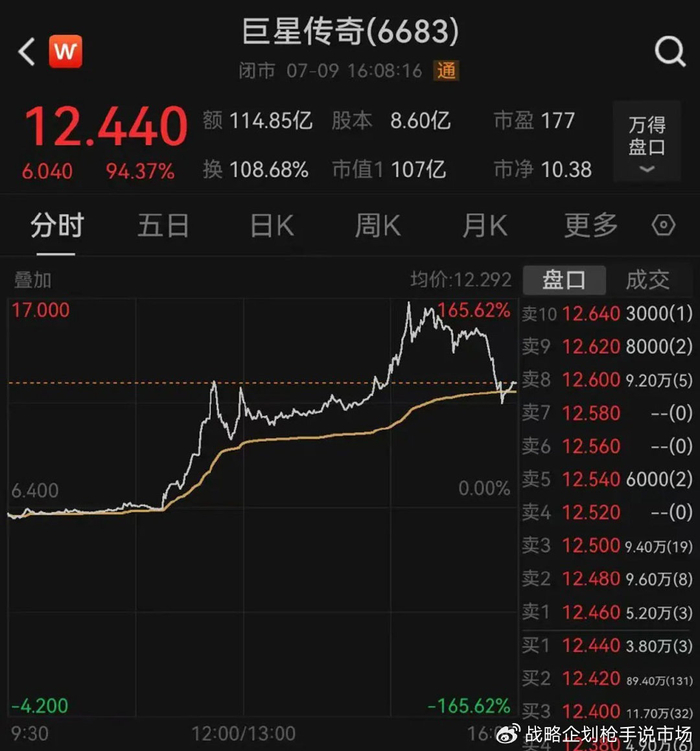The height and width of the screenshot is (751, 700).
Task: Switch to the 日K chart tab
Action: 271,226
